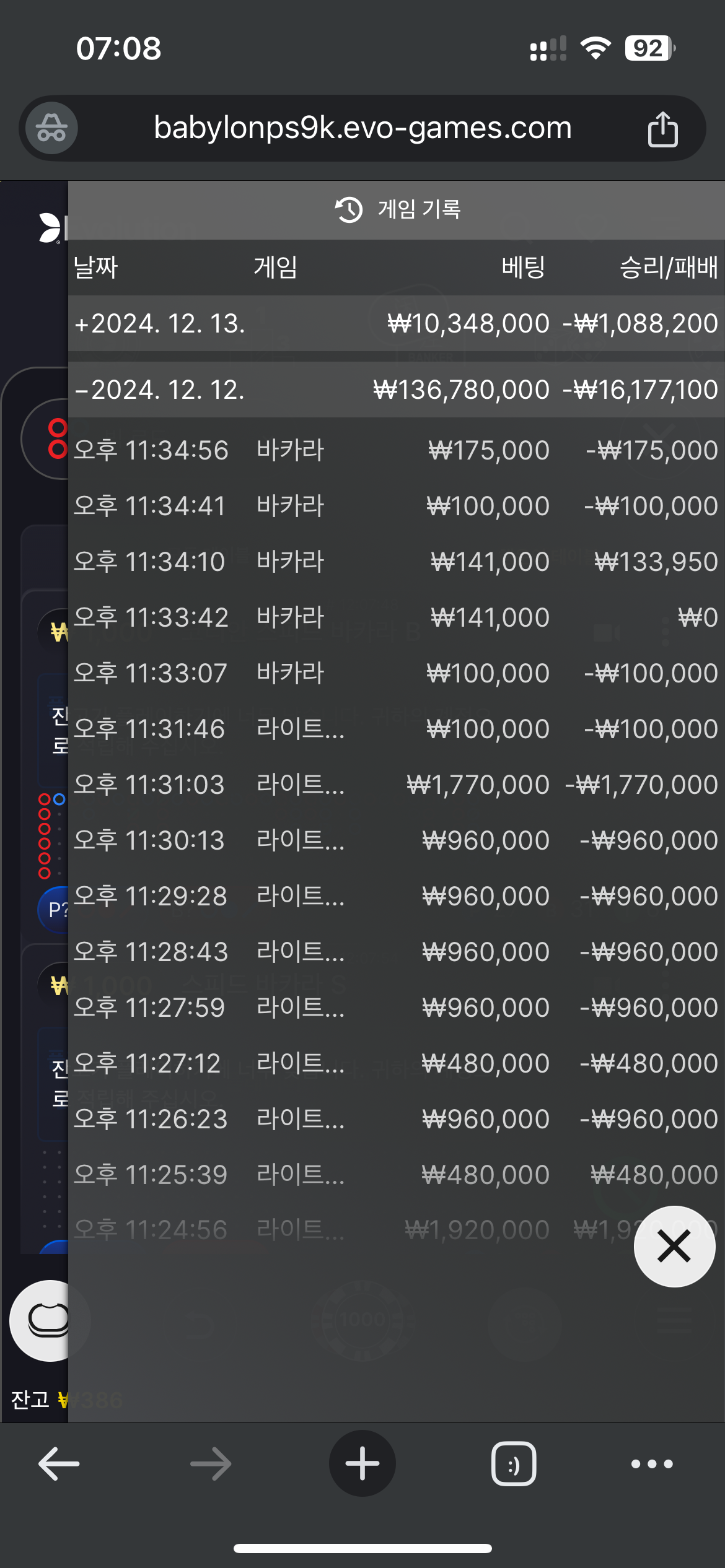Open the 오후 11:33:42 바카라 record
This screenshot has width=725, height=1568.
[396, 617]
